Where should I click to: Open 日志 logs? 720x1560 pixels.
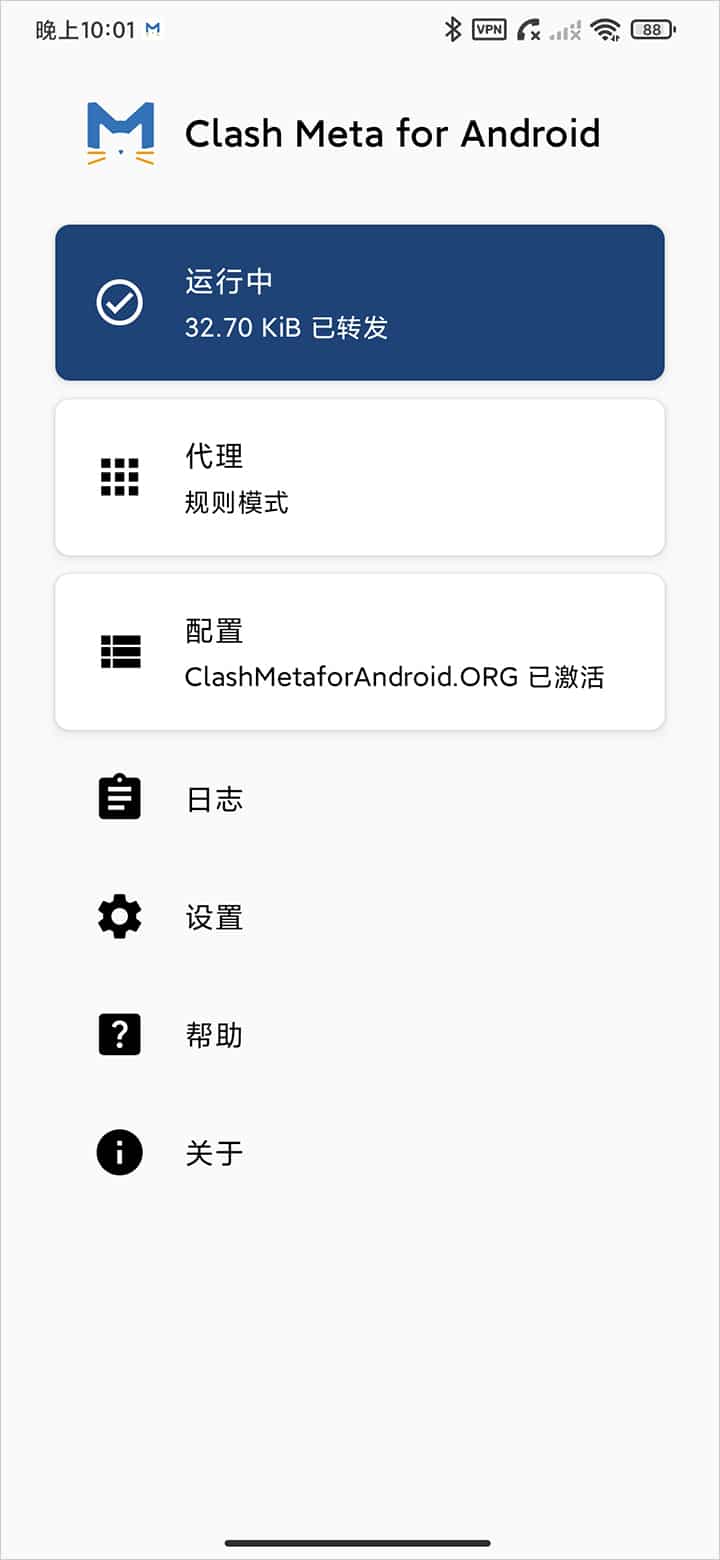click(x=215, y=799)
